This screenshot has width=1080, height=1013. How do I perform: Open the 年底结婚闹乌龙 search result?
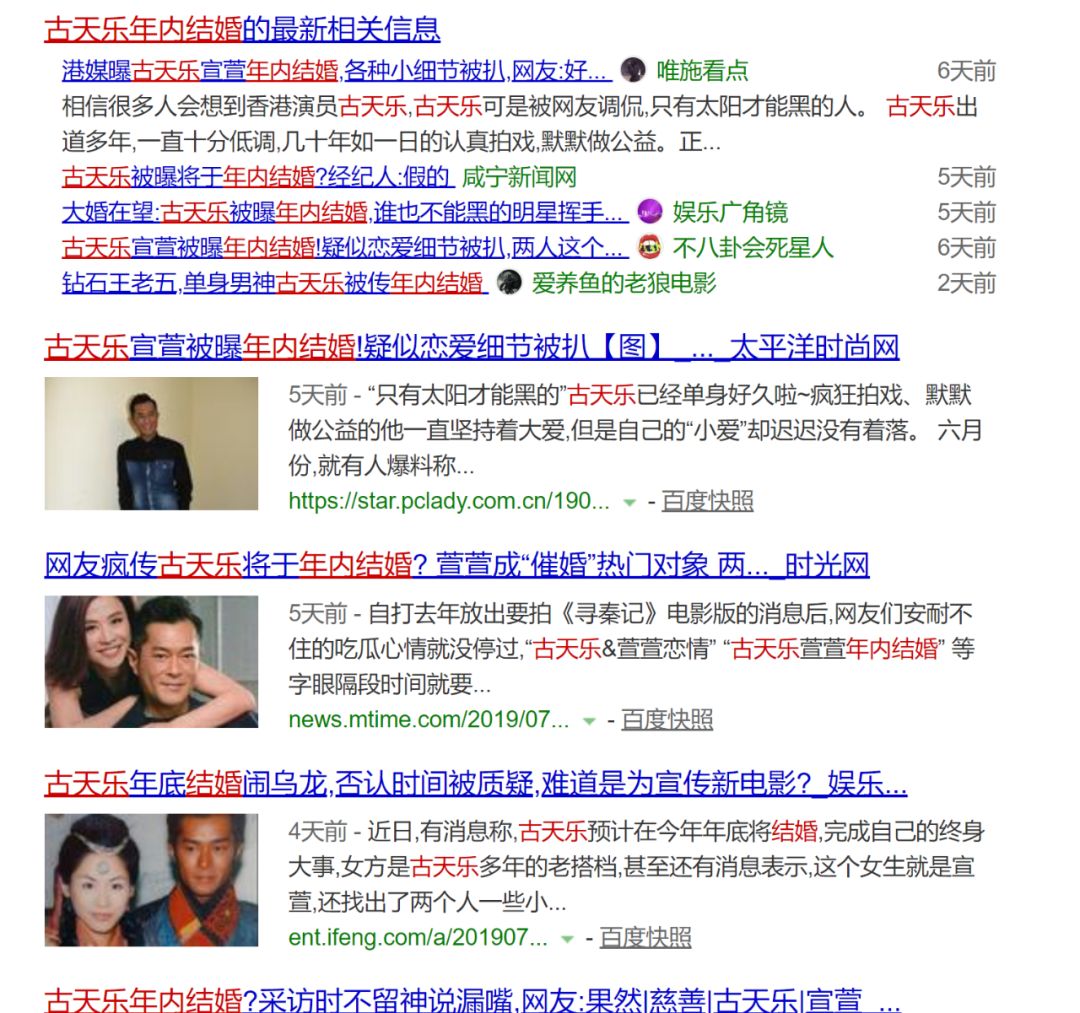pos(475,783)
